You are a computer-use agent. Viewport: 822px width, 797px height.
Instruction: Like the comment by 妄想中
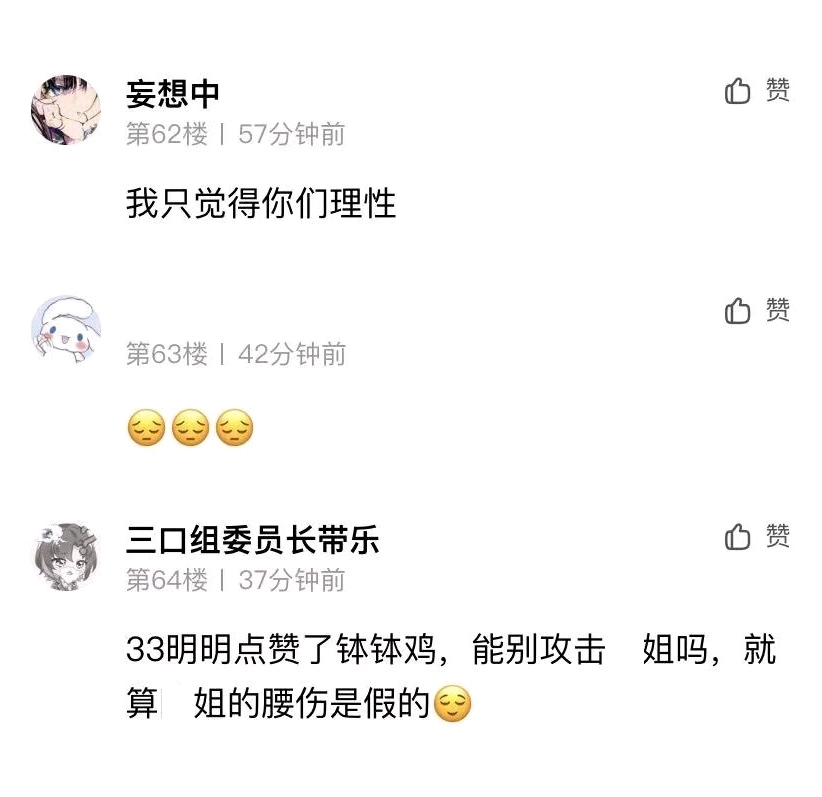756,92
